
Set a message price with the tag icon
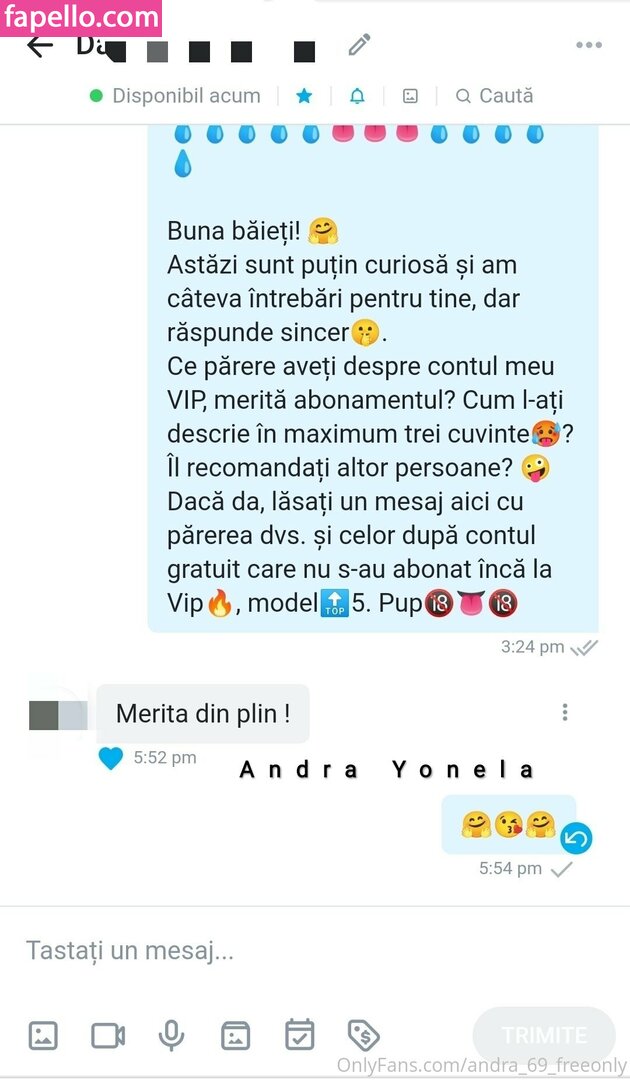363,1035
